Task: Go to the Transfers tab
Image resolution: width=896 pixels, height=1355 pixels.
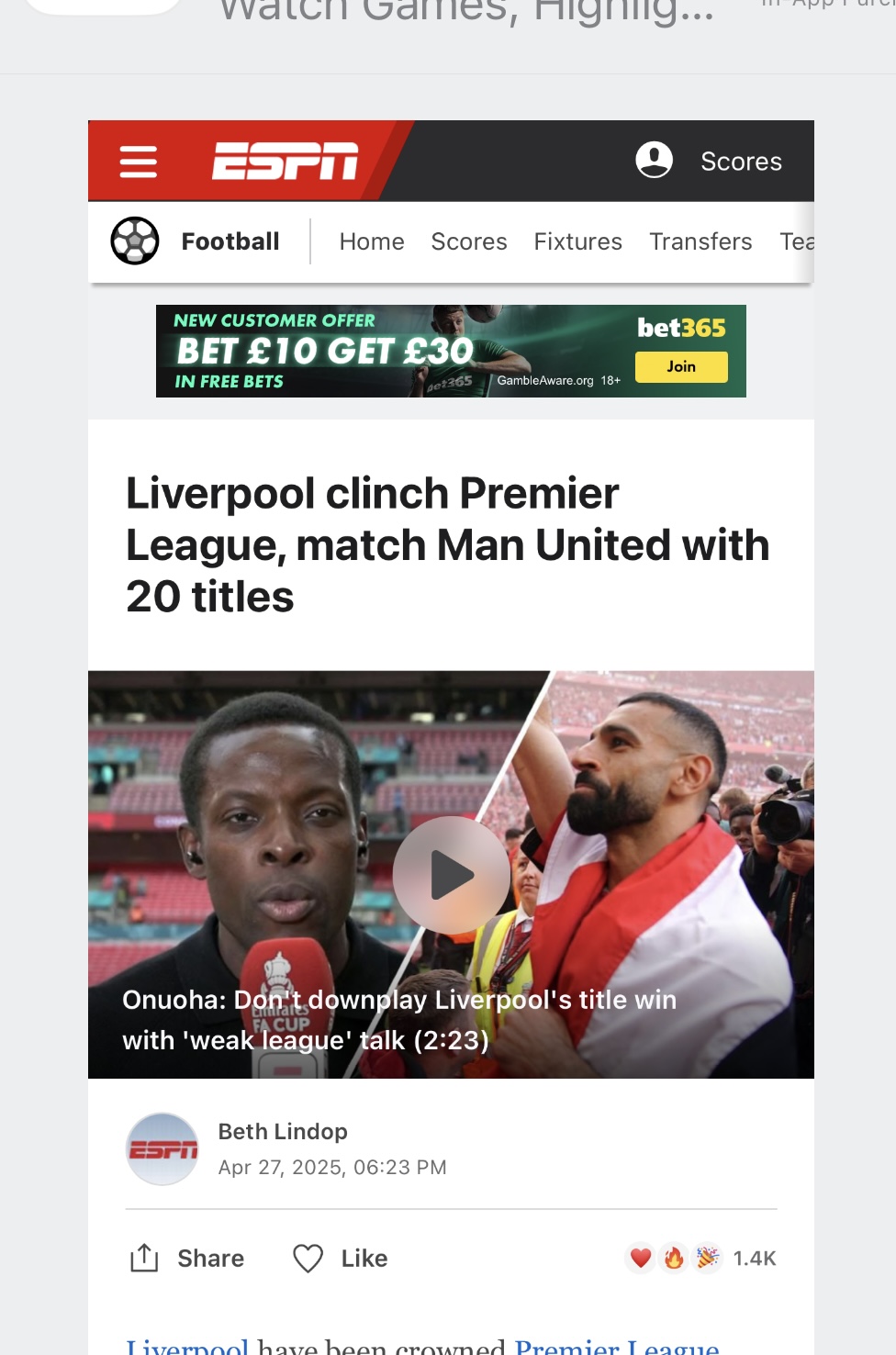Action: 700,241
